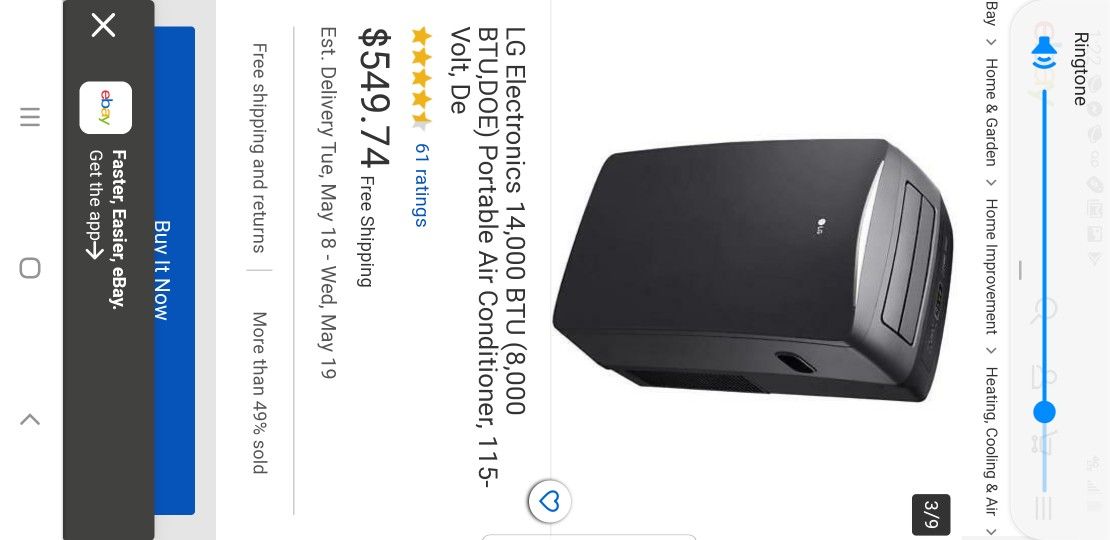Image resolution: width=1110 pixels, height=540 pixels.
Task: Dismiss the eBay app banner
Action: click(104, 26)
